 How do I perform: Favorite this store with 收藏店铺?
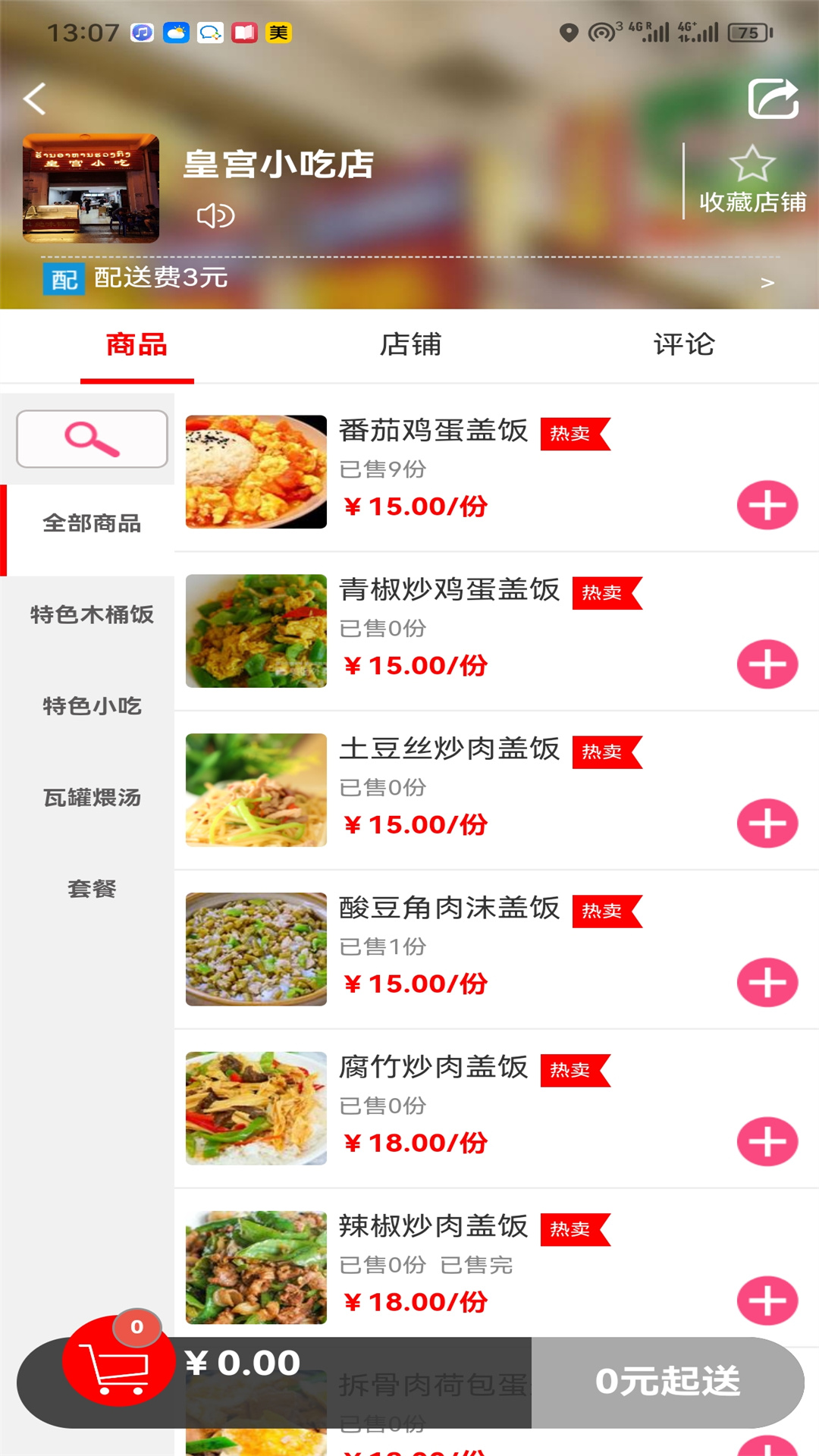752,180
